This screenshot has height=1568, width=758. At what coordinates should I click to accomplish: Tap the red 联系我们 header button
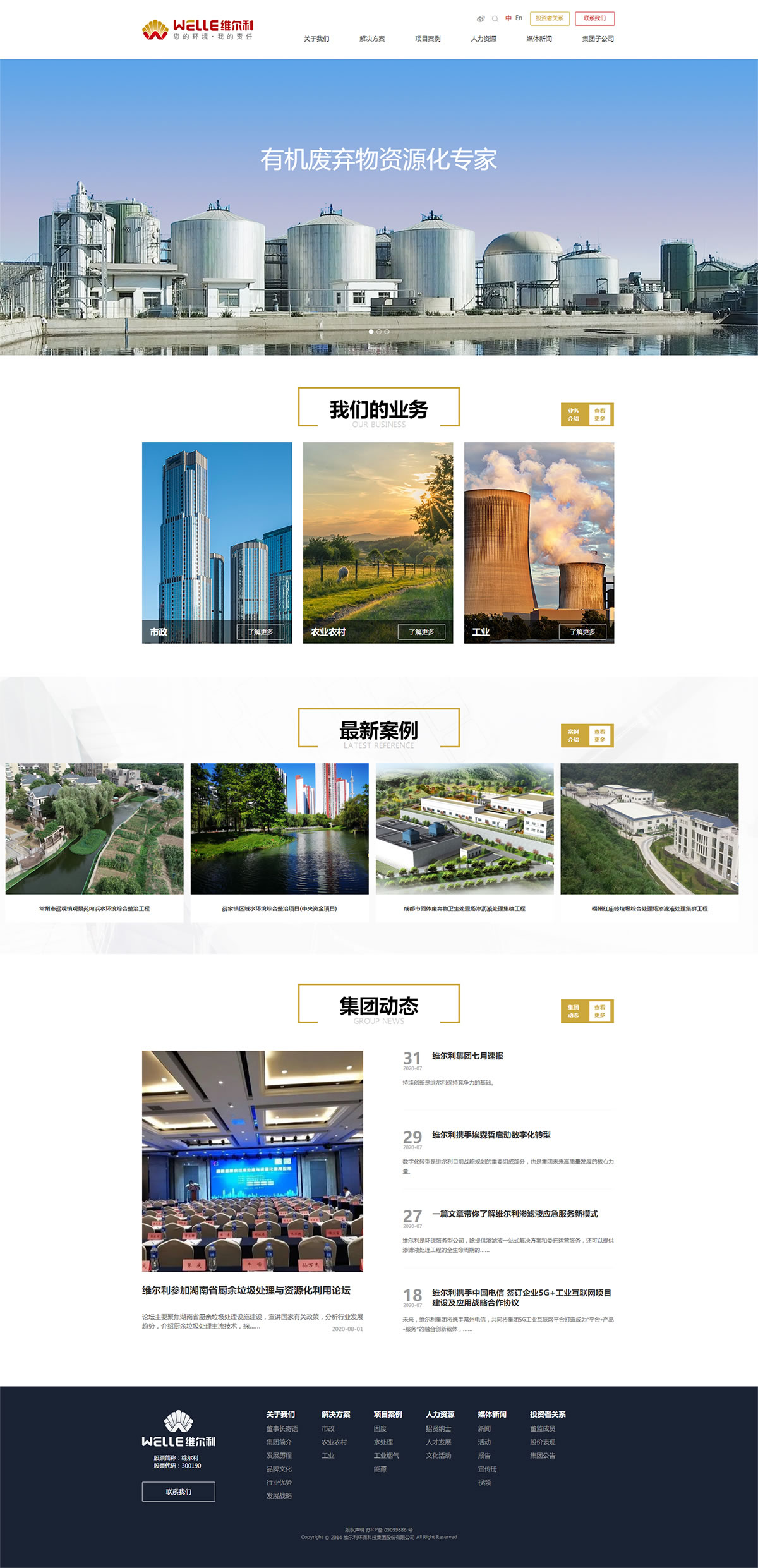[x=594, y=19]
